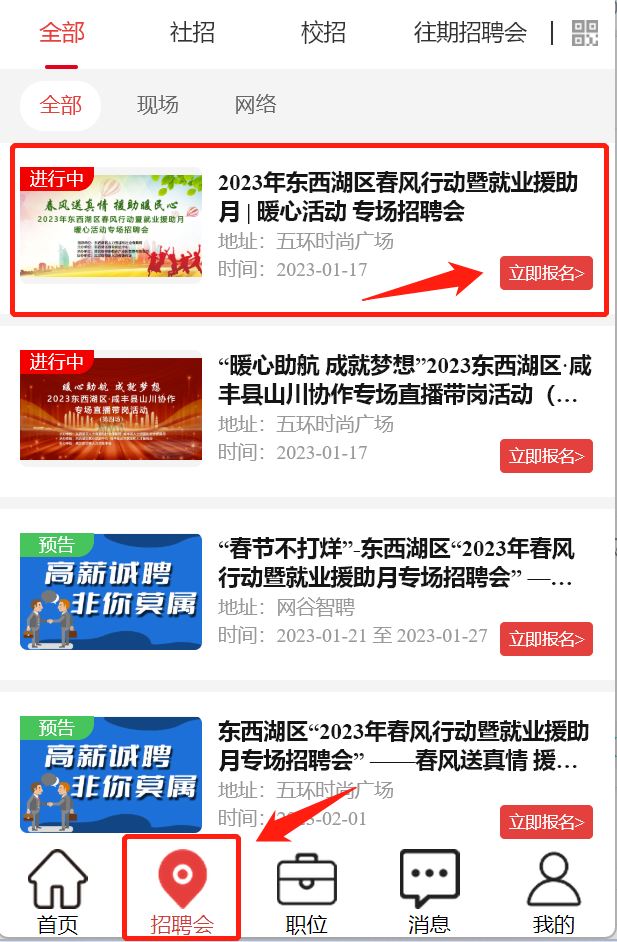Sign up for the 咸丰县山川协作 直播带岗活动
The width and height of the screenshot is (617, 942).
click(546, 456)
